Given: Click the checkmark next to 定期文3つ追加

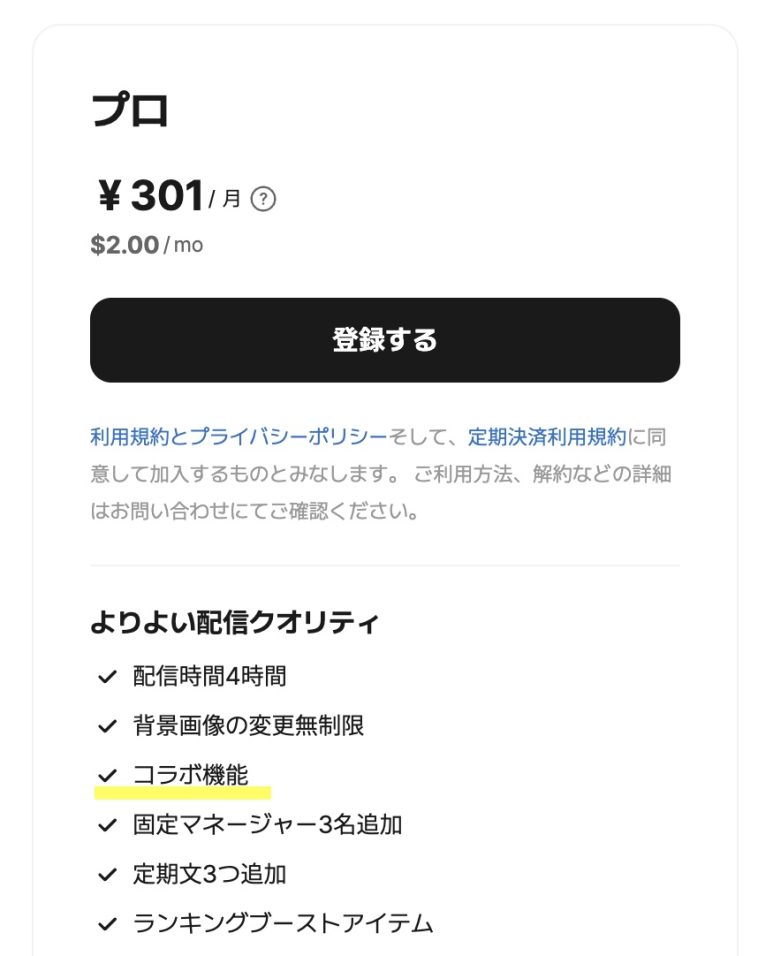Looking at the screenshot, I should pos(105,873).
